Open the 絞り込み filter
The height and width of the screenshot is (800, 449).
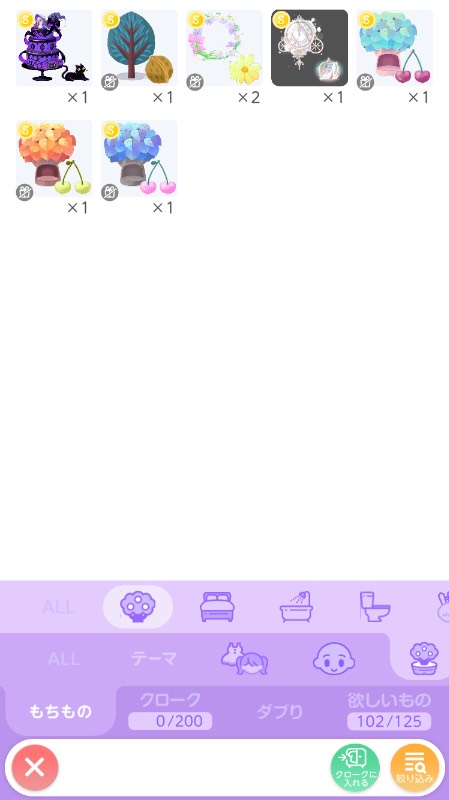pos(415,767)
